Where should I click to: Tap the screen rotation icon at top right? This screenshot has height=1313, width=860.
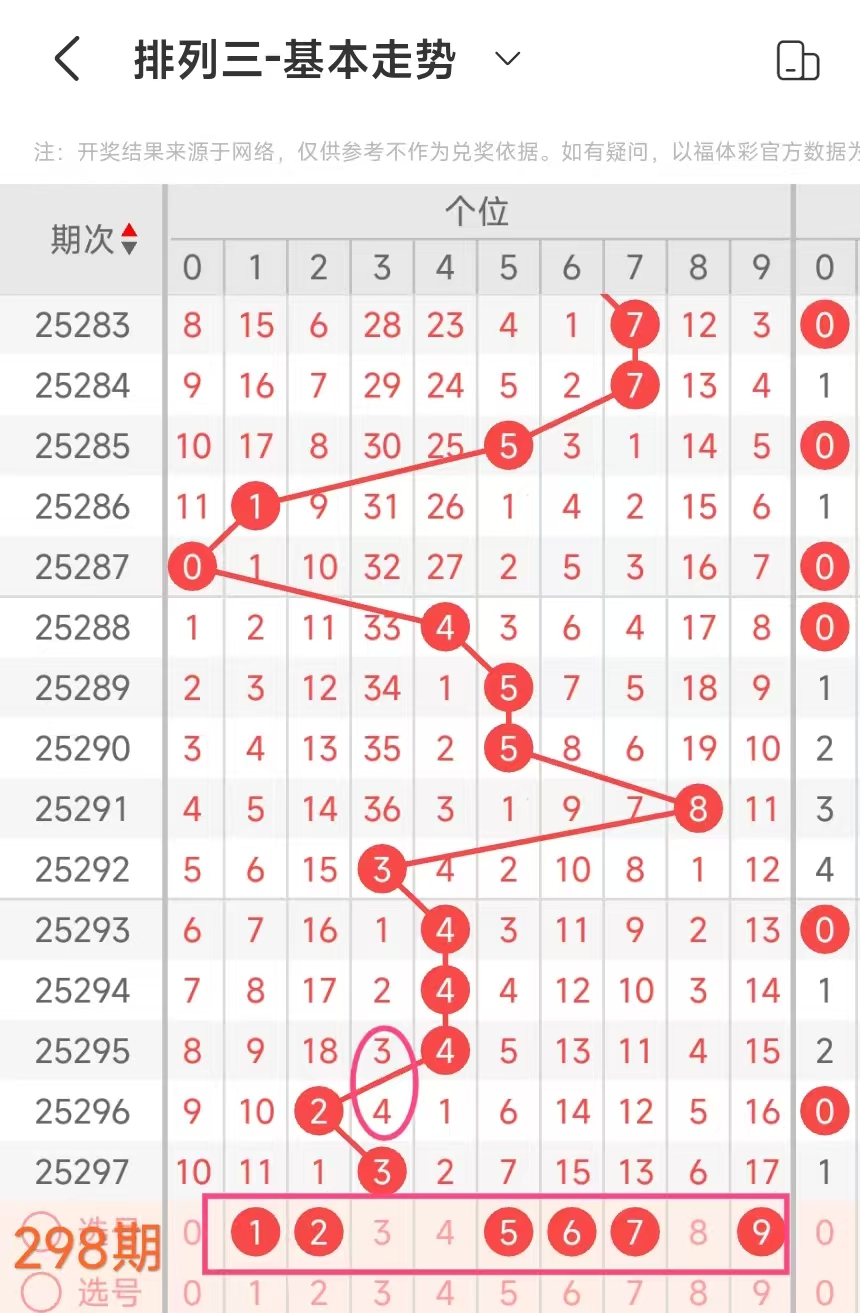coord(797,61)
